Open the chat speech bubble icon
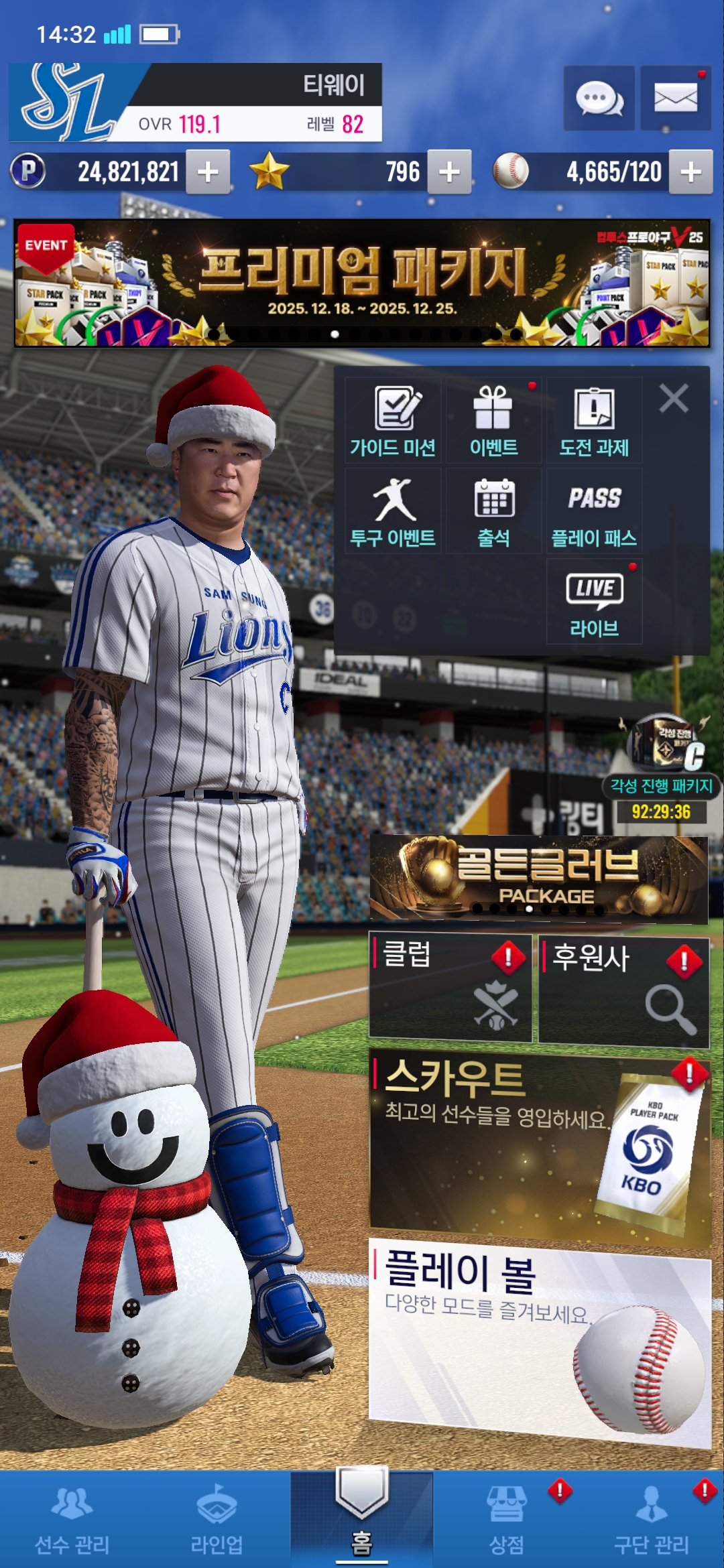 599,99
